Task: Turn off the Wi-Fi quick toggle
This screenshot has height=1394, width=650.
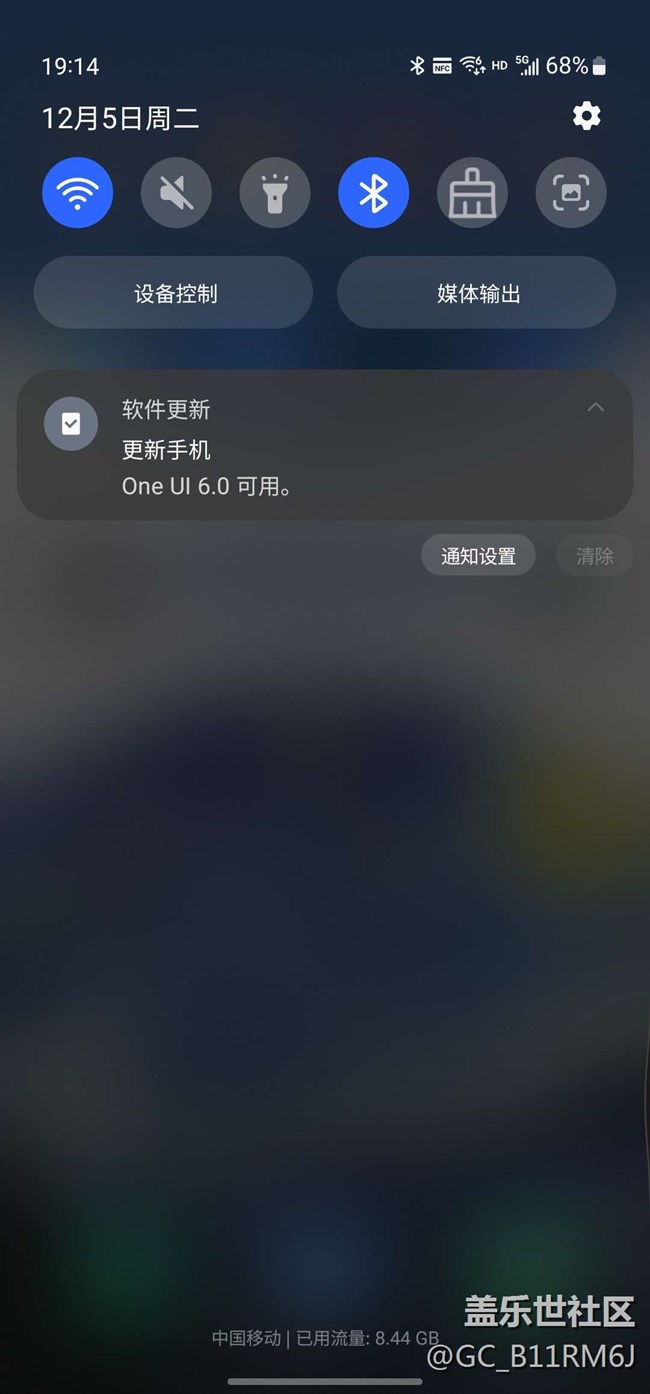Action: [77, 192]
